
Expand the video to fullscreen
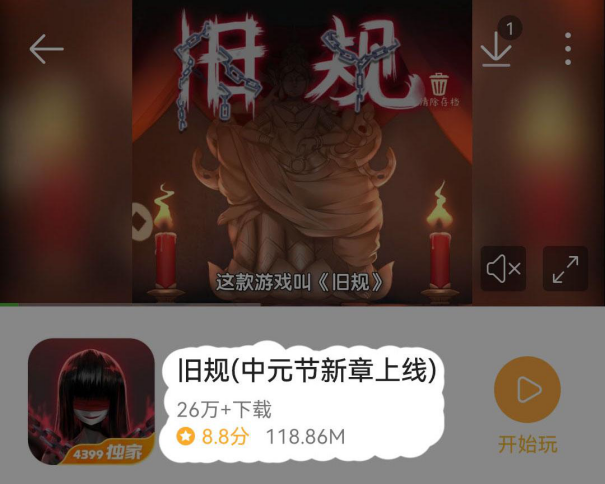point(565,268)
